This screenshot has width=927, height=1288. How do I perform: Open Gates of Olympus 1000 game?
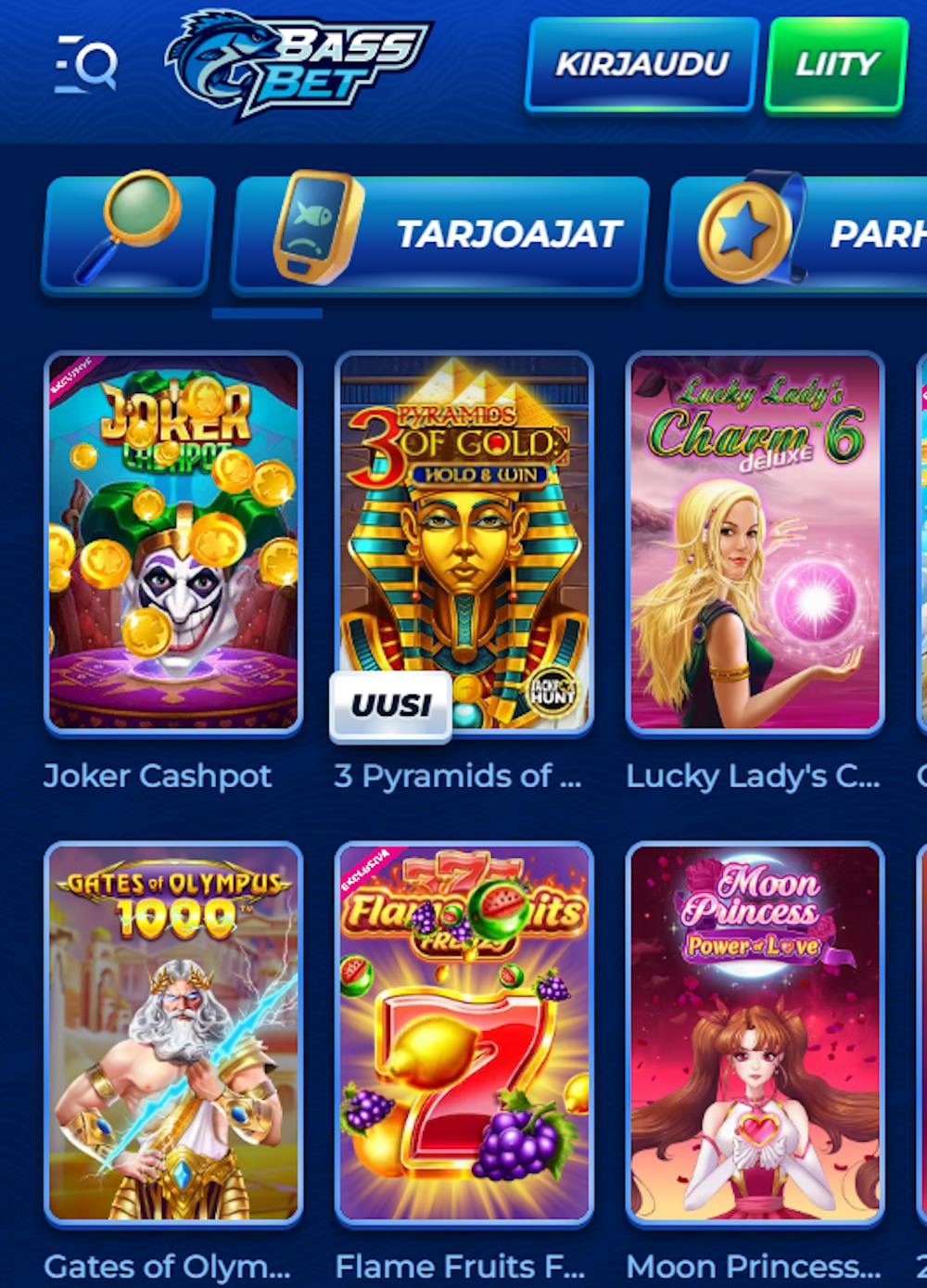pos(173,1032)
